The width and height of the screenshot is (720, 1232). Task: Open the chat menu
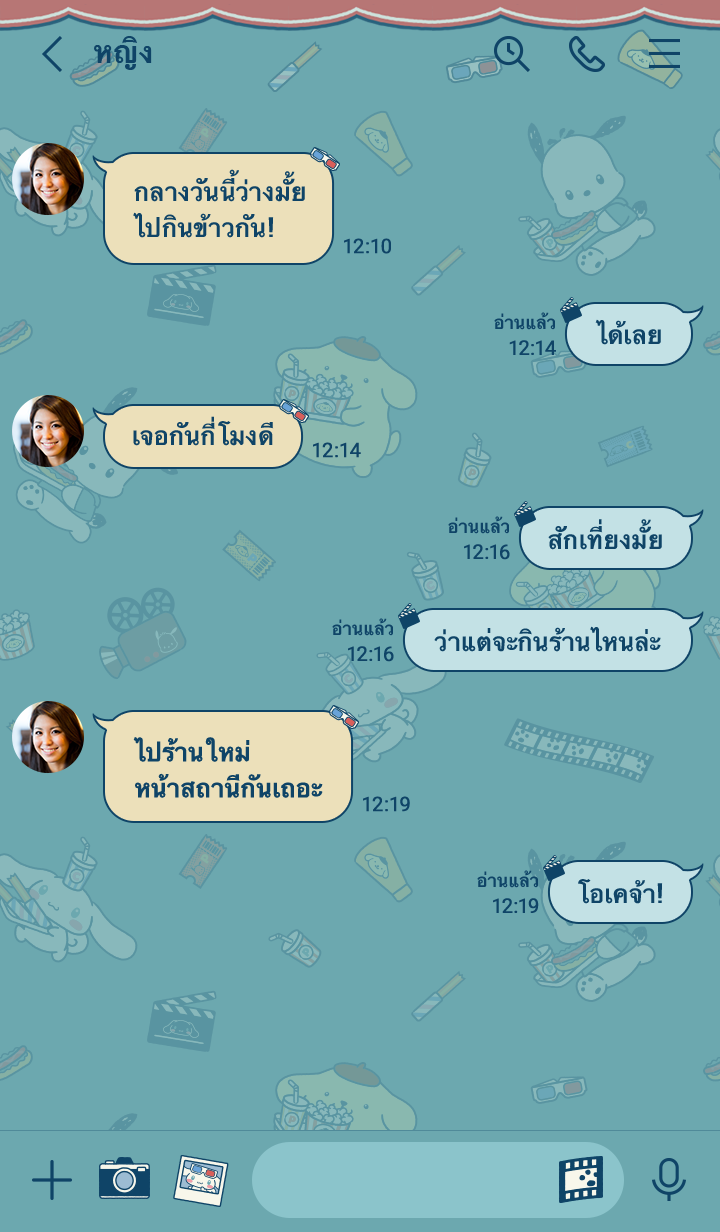pos(663,54)
